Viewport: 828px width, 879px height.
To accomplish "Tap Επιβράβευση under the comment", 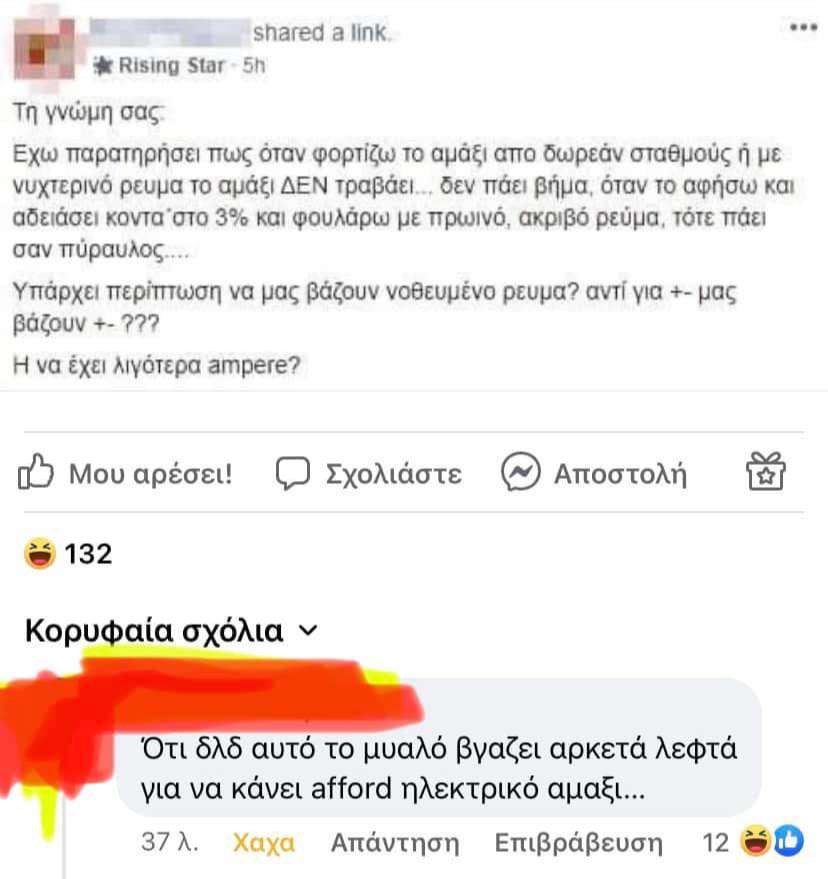I will click(578, 843).
